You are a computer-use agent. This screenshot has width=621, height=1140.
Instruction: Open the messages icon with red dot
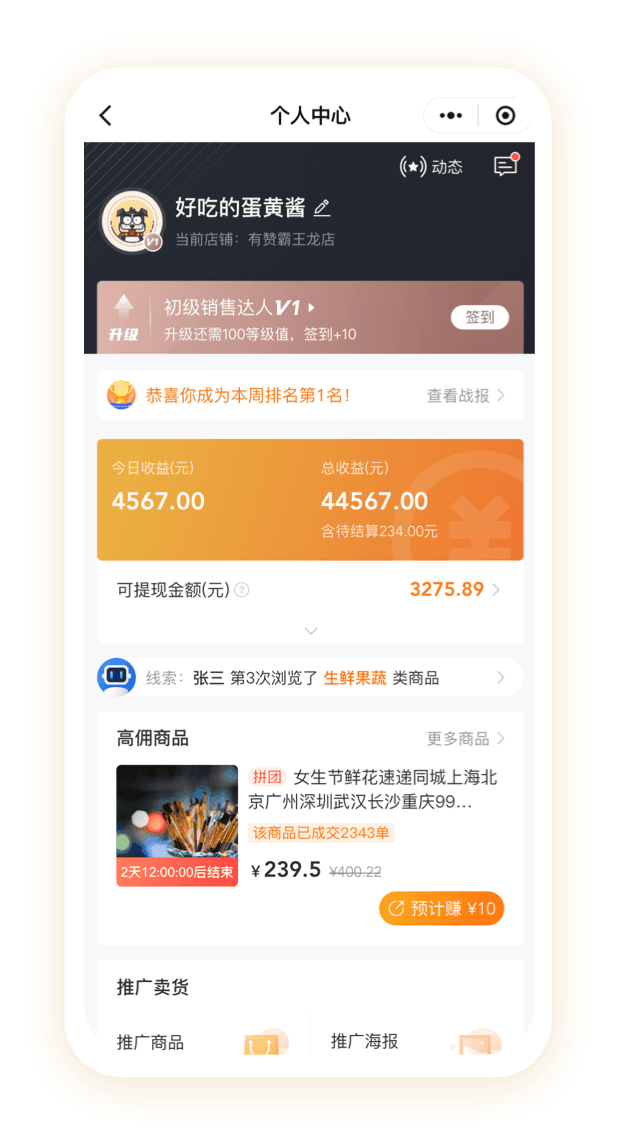506,166
